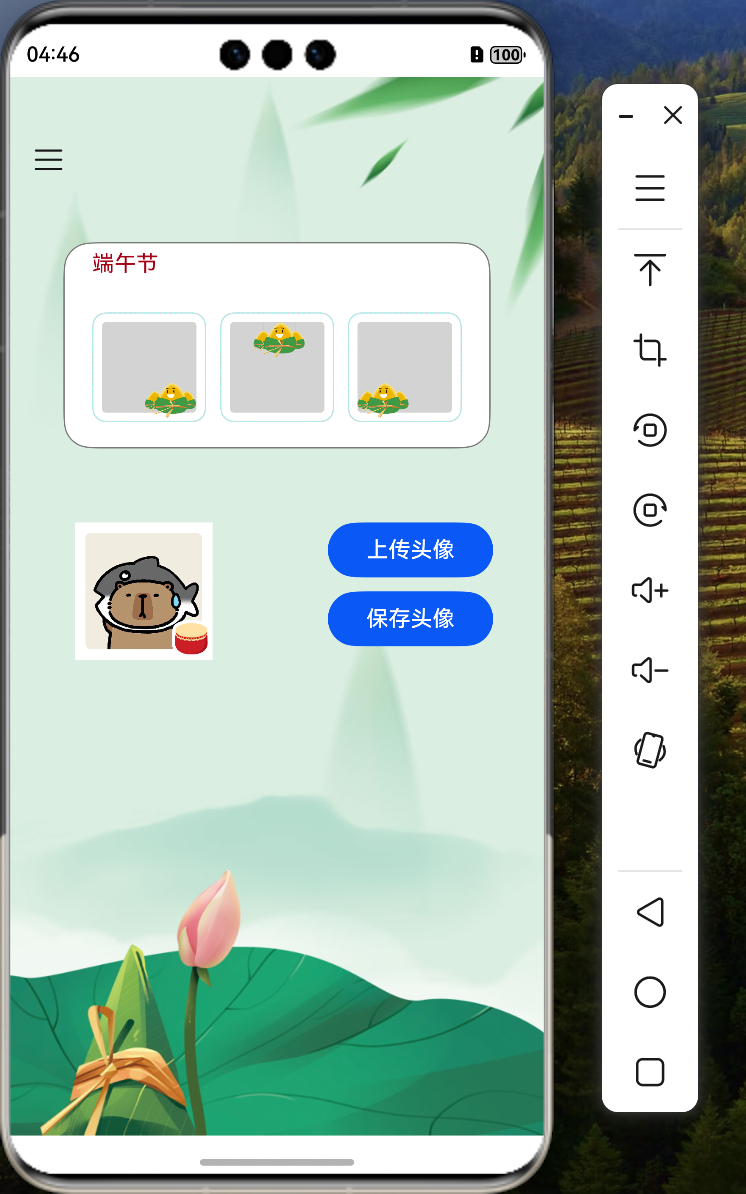Rotate the phone screen clockwise
The height and width of the screenshot is (1194, 746).
point(650,510)
